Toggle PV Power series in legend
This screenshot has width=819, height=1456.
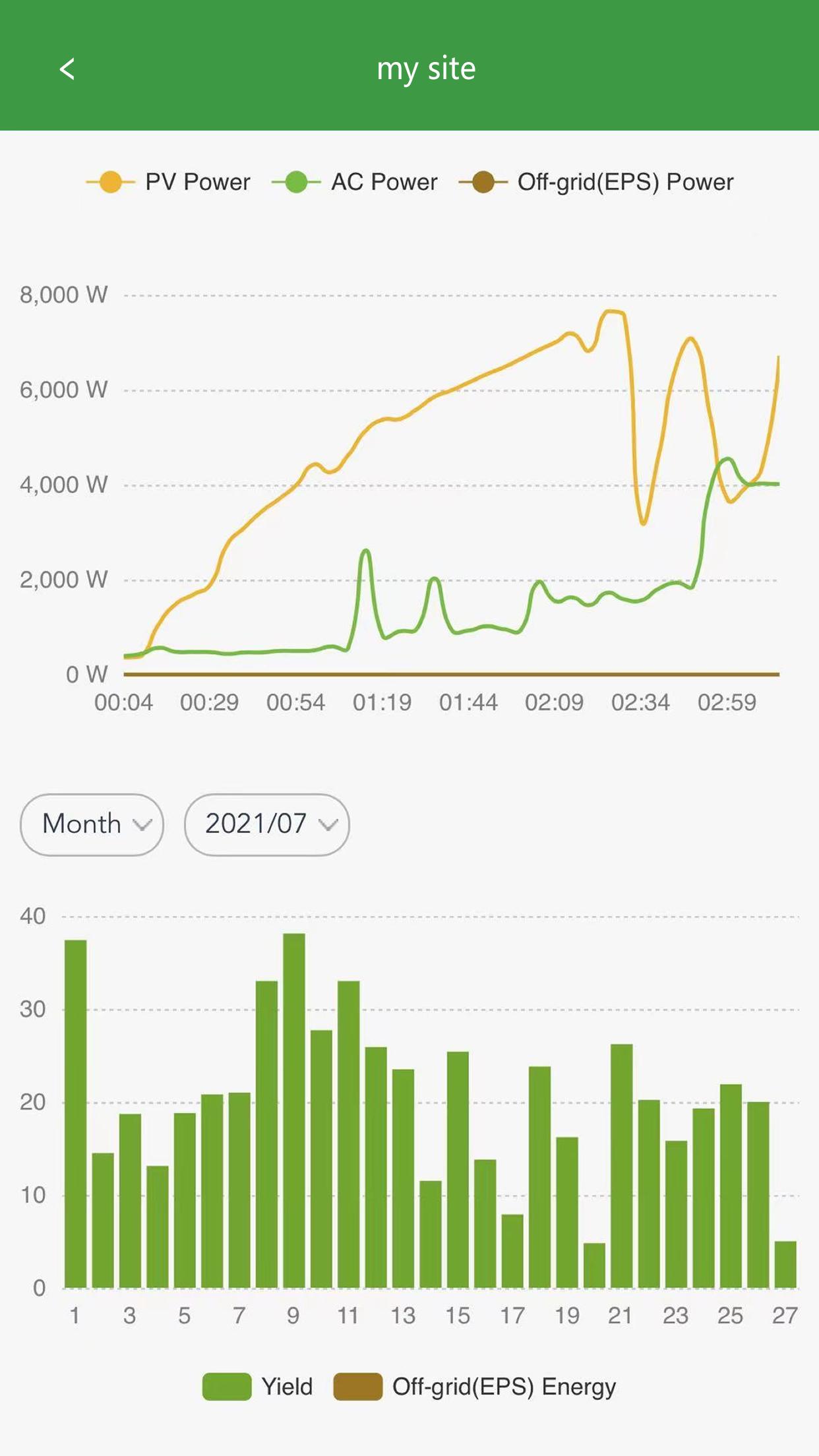169,182
